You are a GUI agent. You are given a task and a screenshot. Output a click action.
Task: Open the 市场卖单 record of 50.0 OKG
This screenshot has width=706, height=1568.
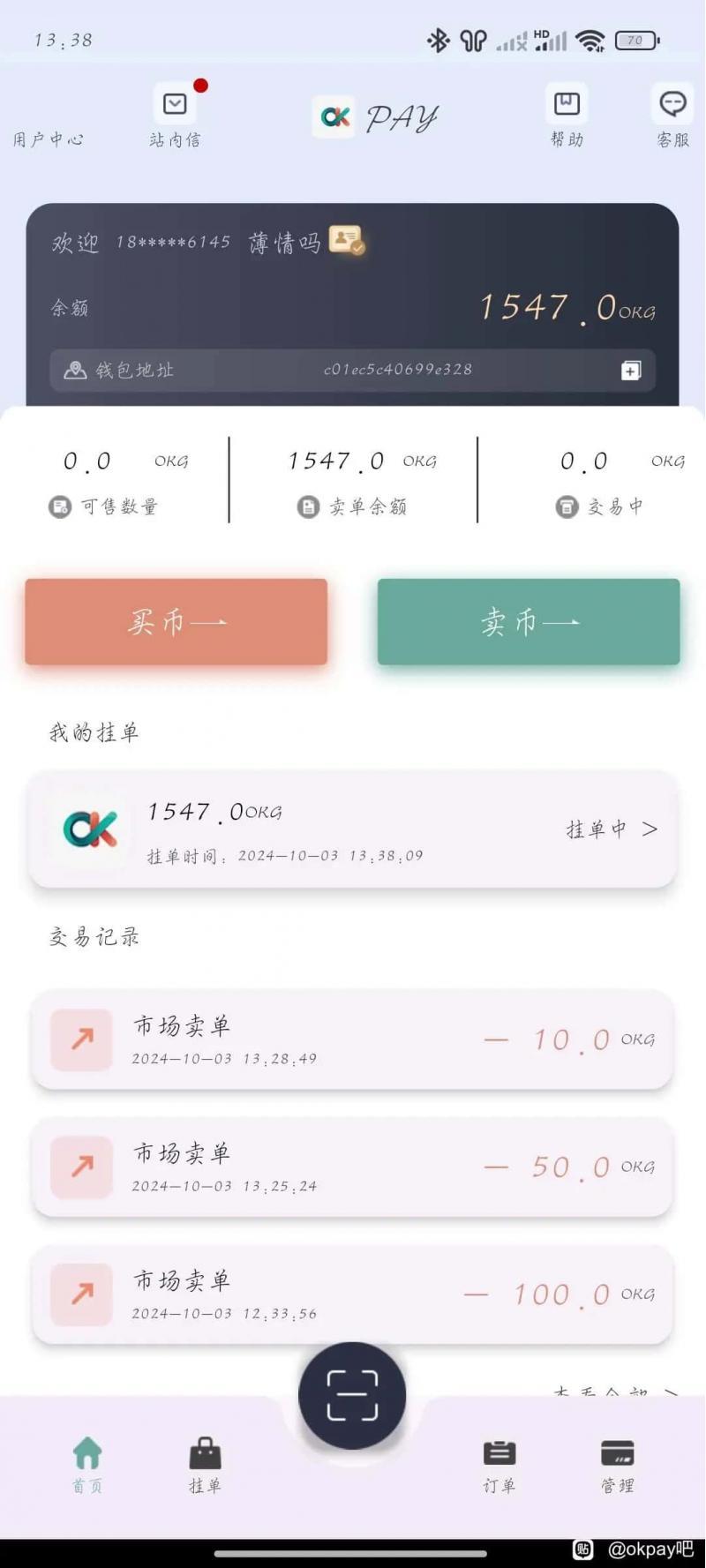pos(353,1167)
